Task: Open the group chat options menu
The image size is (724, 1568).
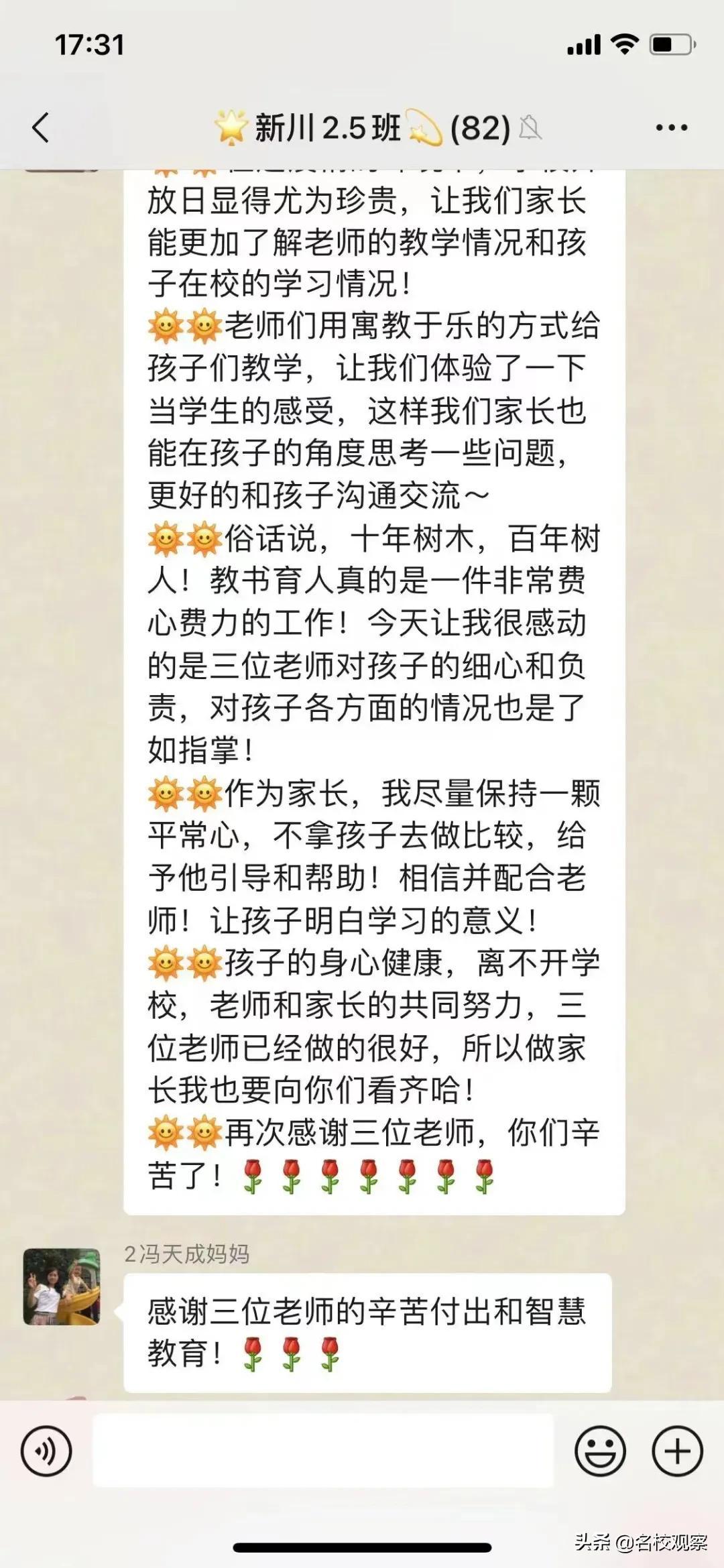Action: tap(671, 127)
